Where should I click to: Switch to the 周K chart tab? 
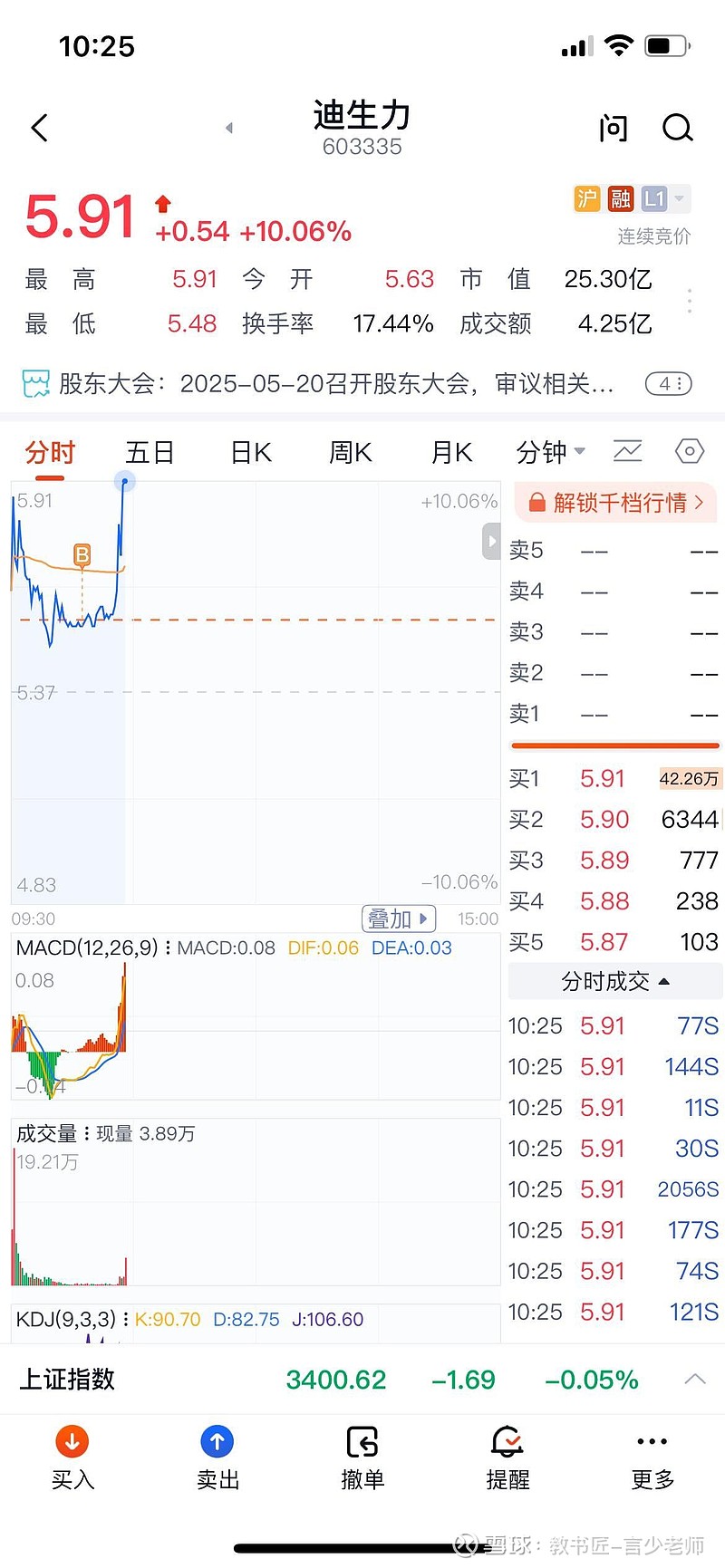351,452
